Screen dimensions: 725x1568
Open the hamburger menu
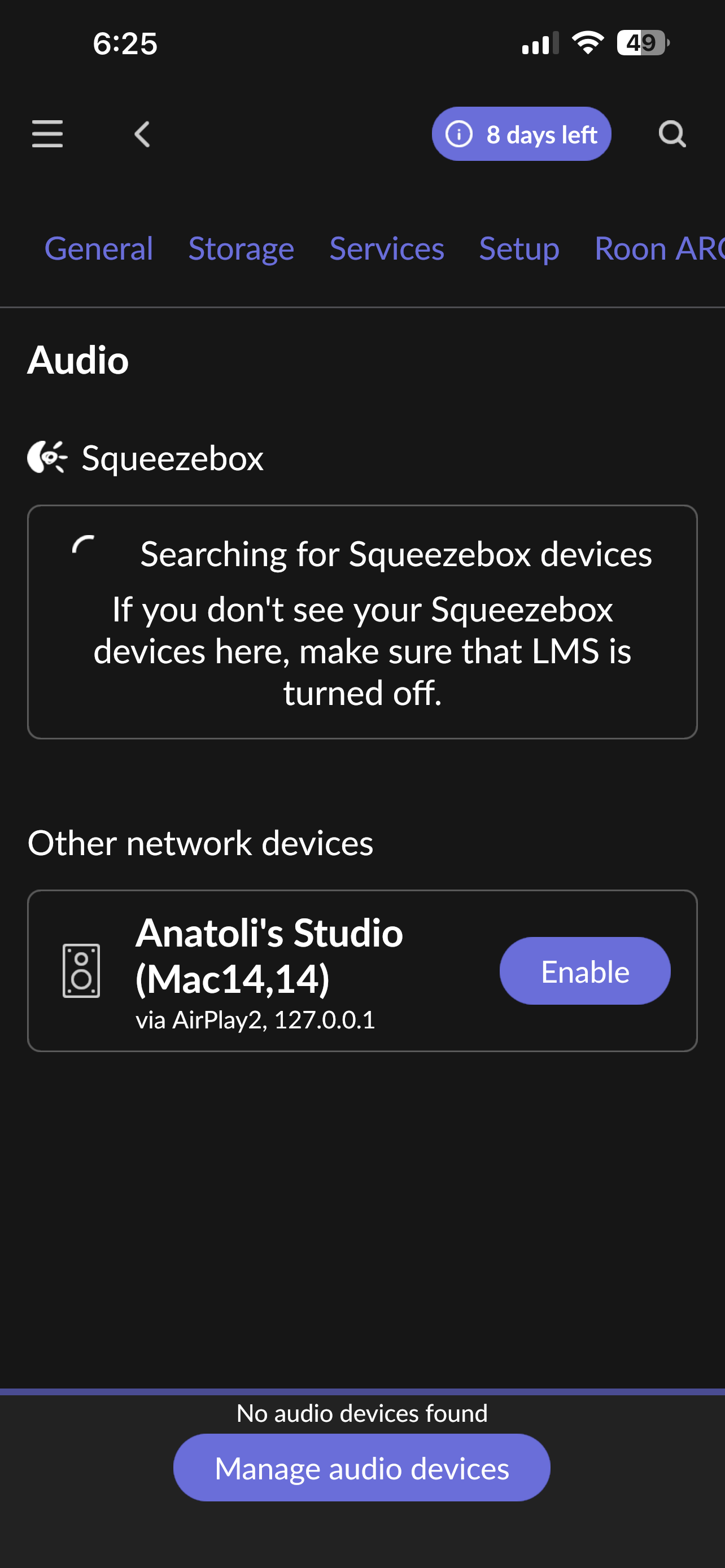47,134
